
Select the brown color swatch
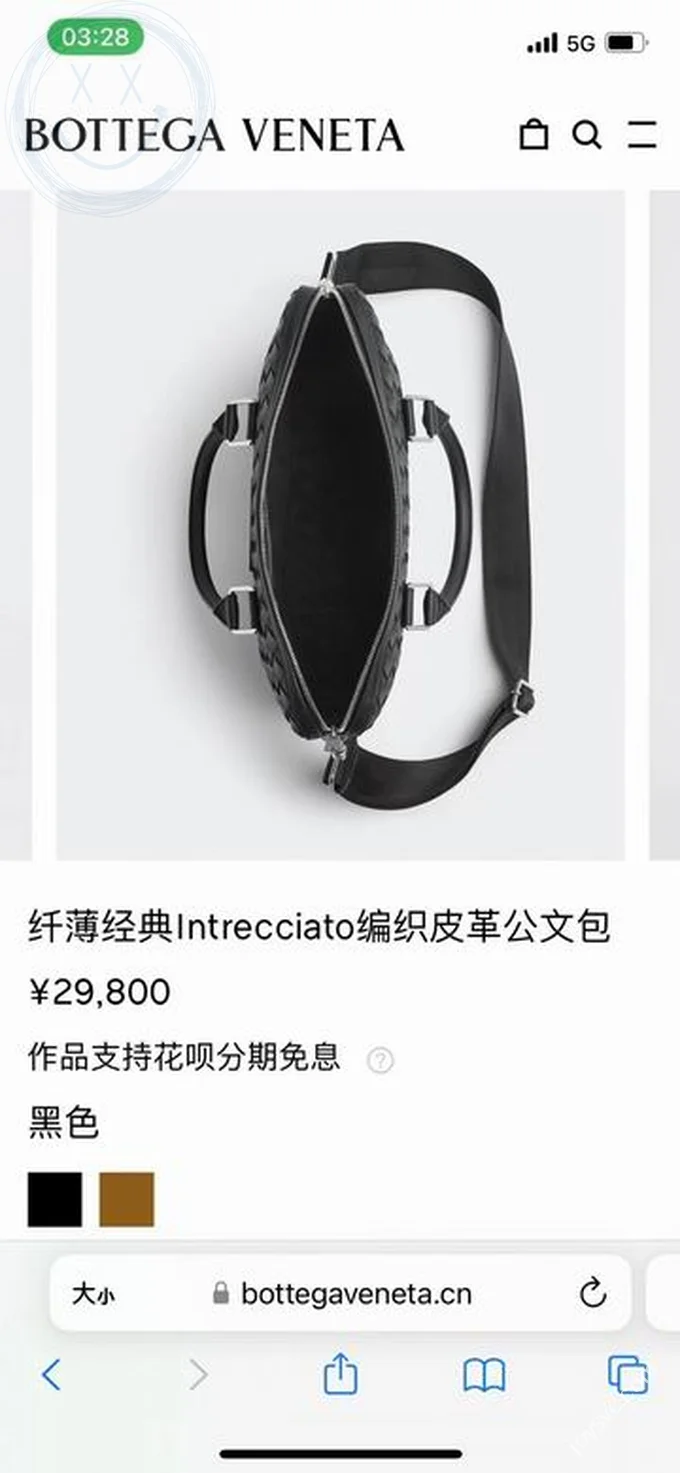pos(127,1199)
